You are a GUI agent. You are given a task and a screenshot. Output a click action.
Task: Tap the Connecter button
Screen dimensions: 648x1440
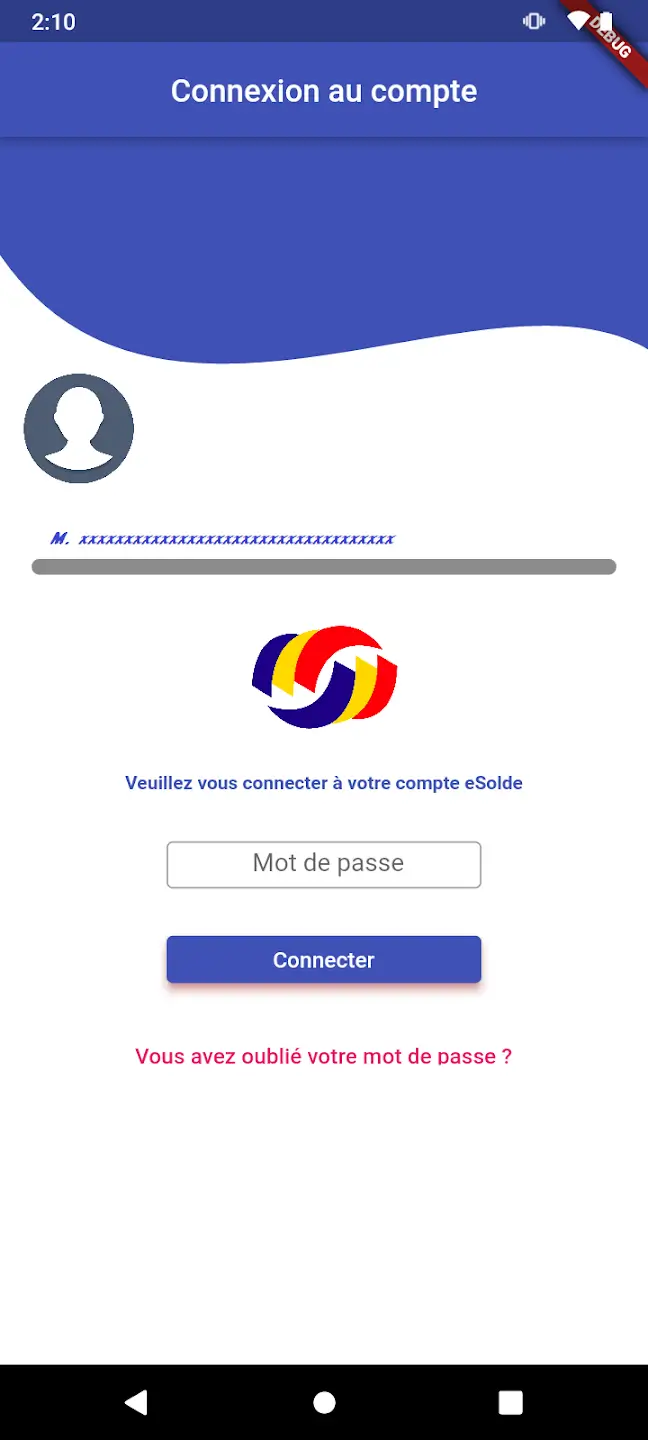pos(323,960)
